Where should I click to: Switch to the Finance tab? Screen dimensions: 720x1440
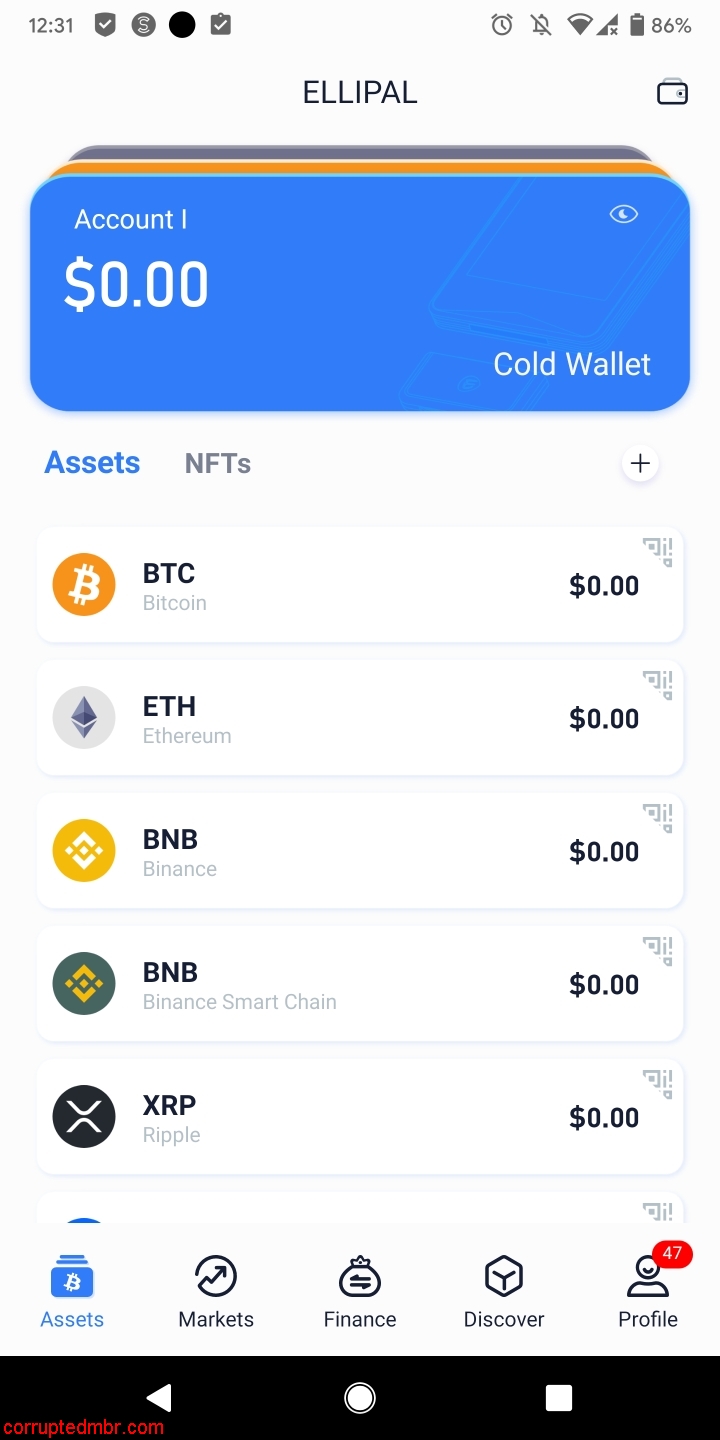click(360, 1292)
